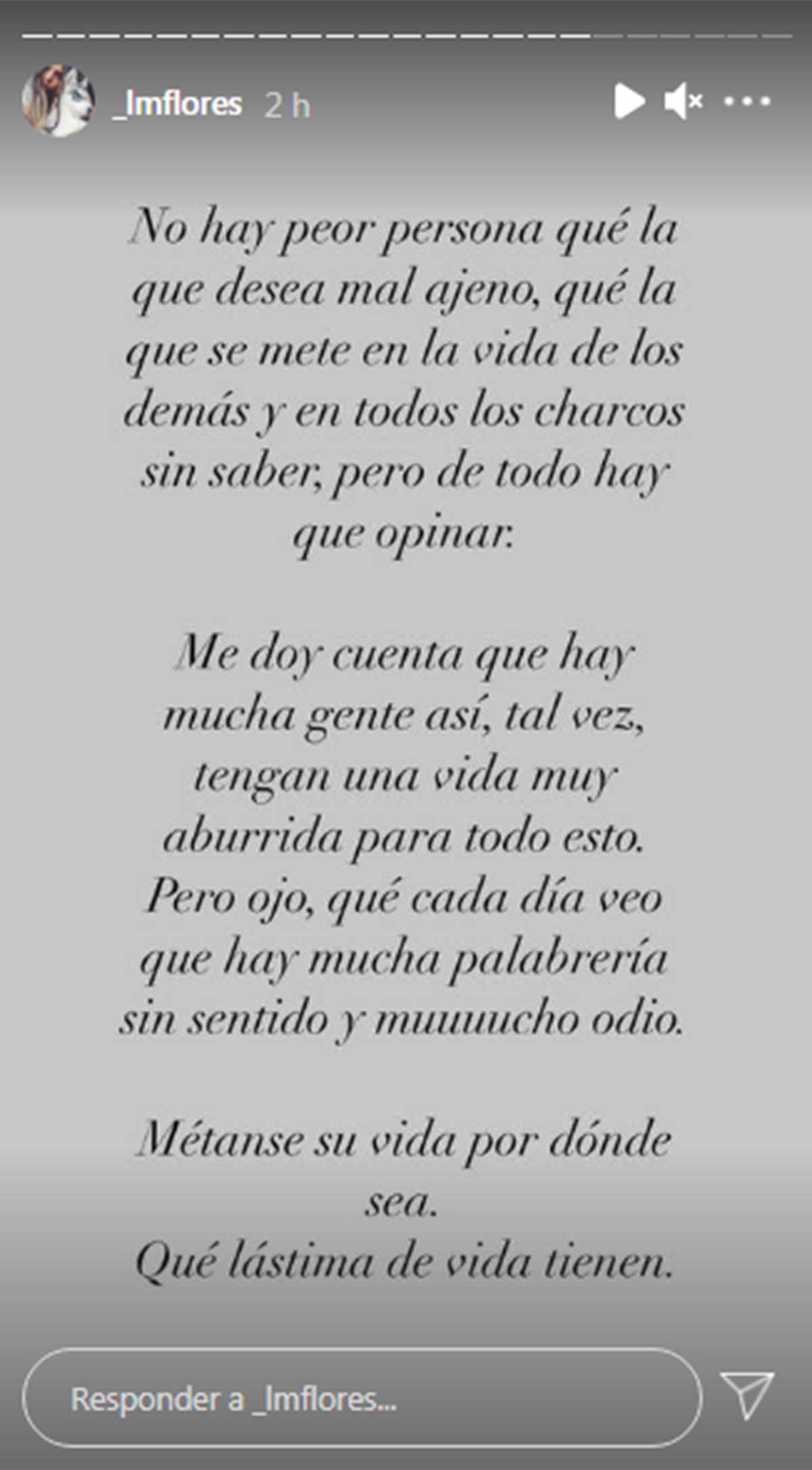
Task: Open the three-dot options menu
Action: click(747, 102)
